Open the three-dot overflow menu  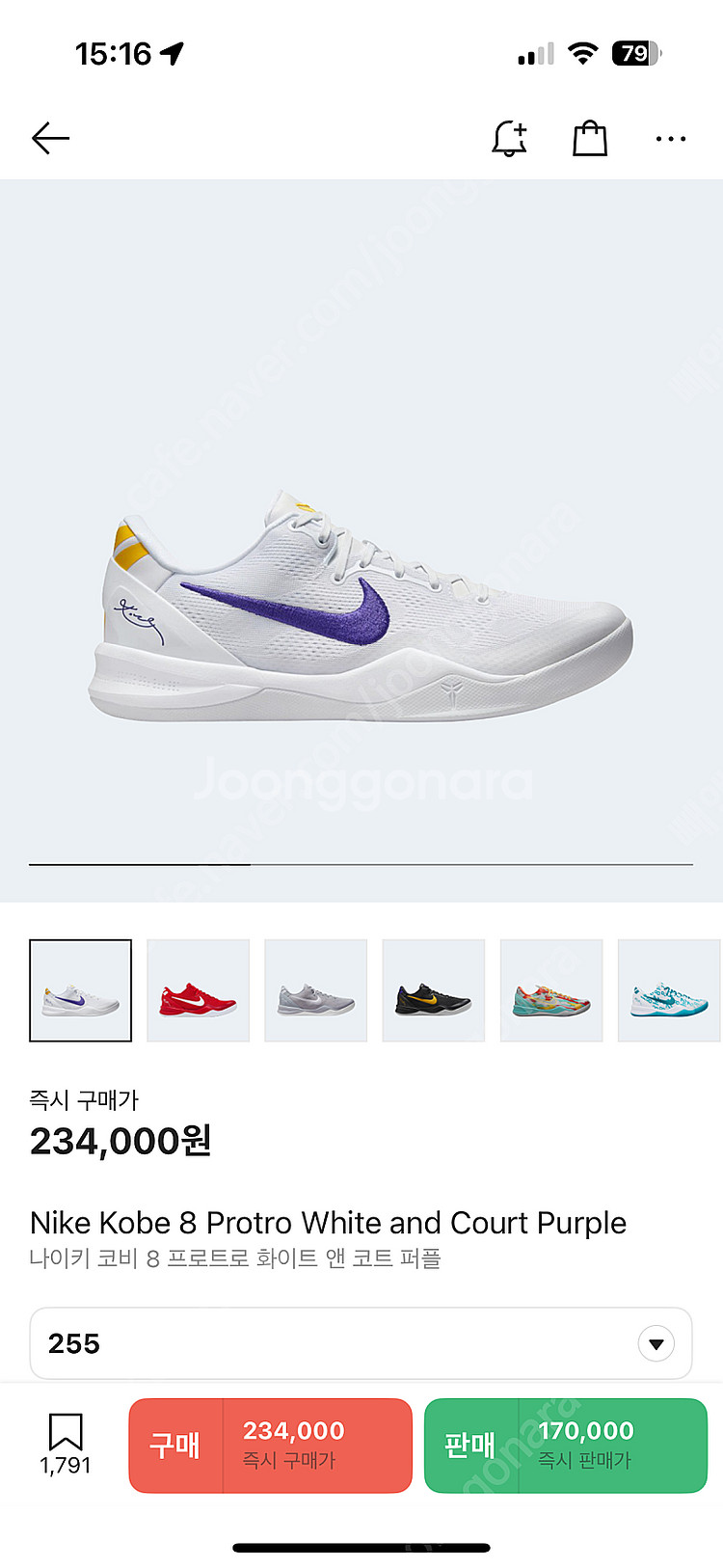tap(670, 139)
